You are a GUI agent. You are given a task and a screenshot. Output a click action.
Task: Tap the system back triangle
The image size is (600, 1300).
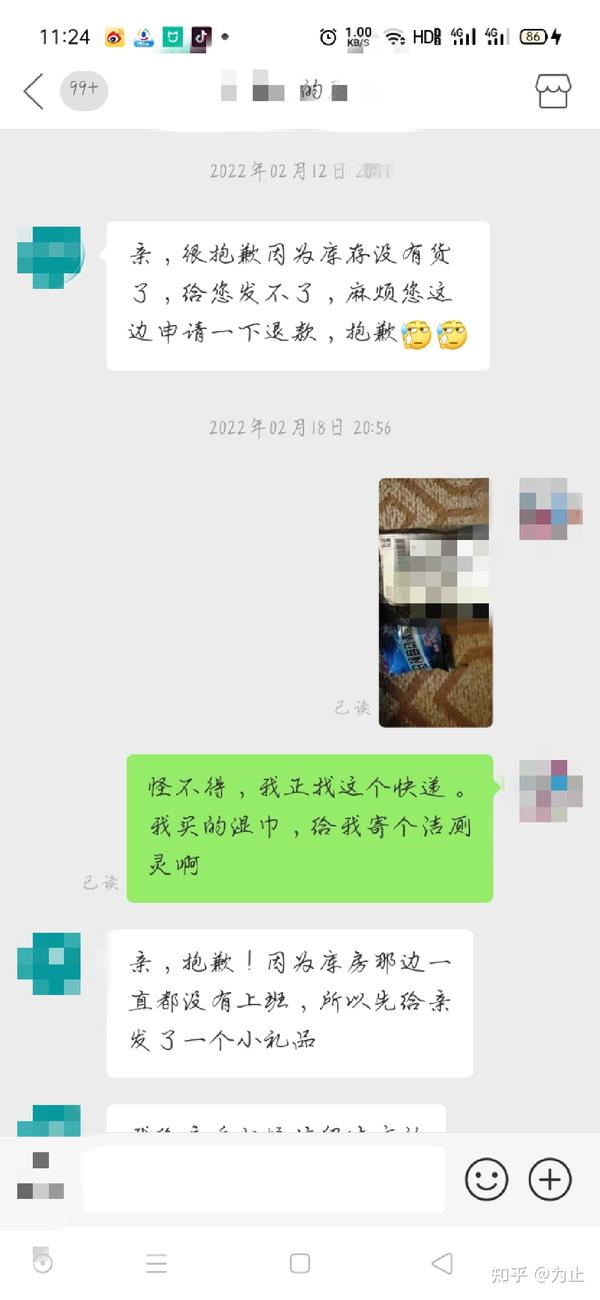pos(442,1263)
